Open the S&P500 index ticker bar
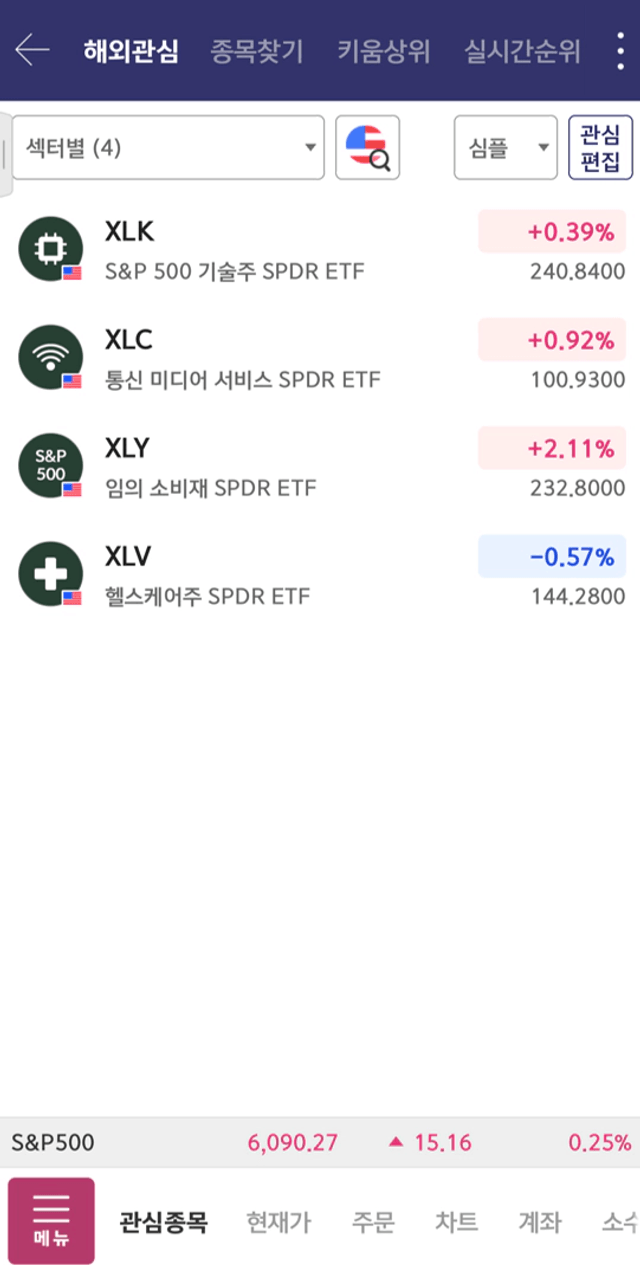This screenshot has height=1265, width=640. click(320, 1142)
